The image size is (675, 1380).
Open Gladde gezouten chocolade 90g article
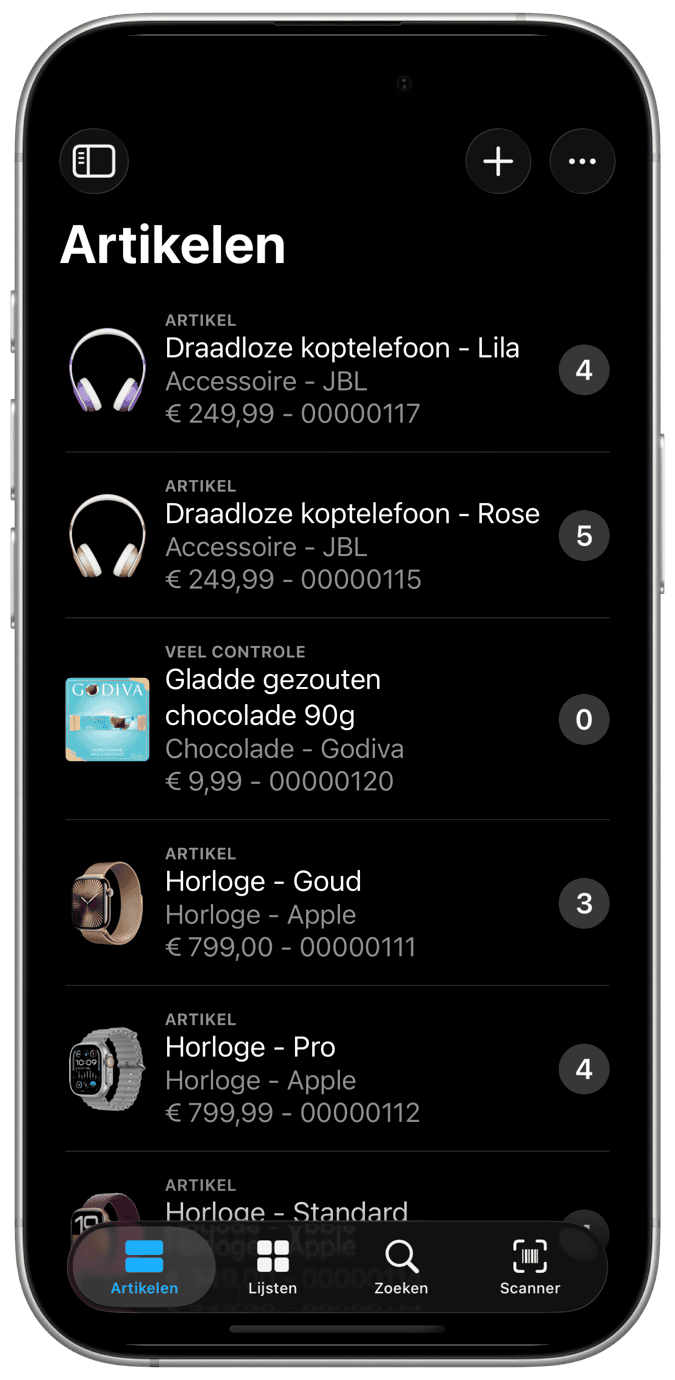(340, 719)
